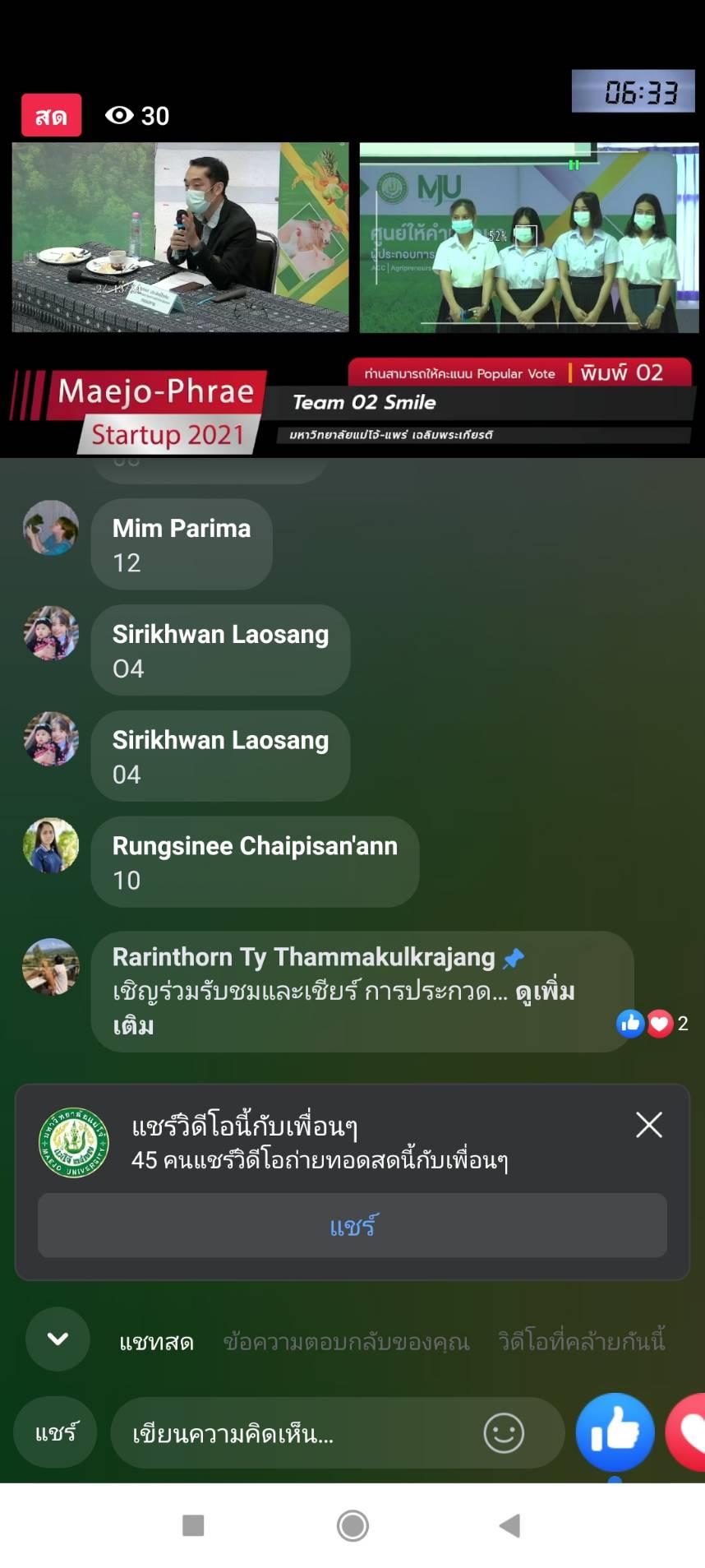The height and width of the screenshot is (1568, 705).
Task: Expand the pinned comment with ดูเพิ่มเติม
Action: point(544,992)
